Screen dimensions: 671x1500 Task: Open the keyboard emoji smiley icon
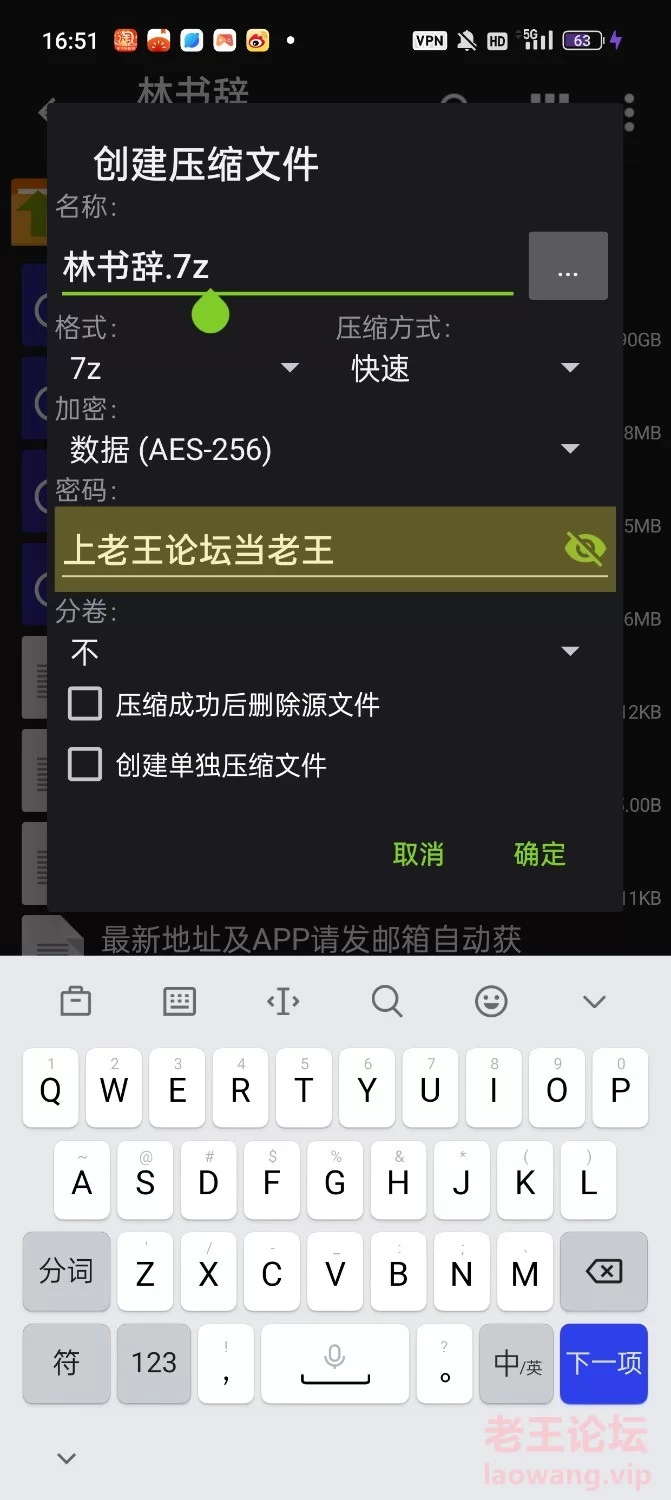tap(491, 1001)
